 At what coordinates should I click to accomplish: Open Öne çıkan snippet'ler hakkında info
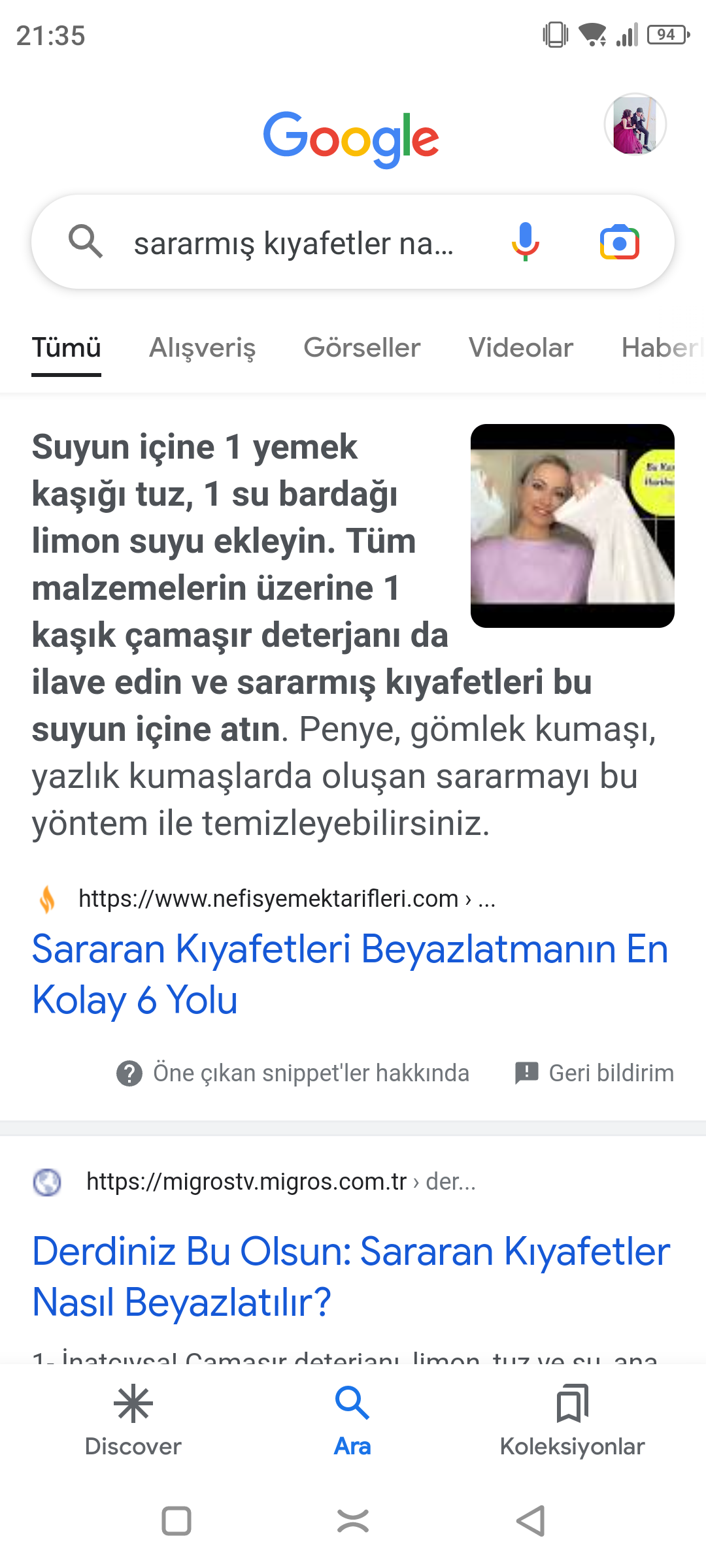293,1073
